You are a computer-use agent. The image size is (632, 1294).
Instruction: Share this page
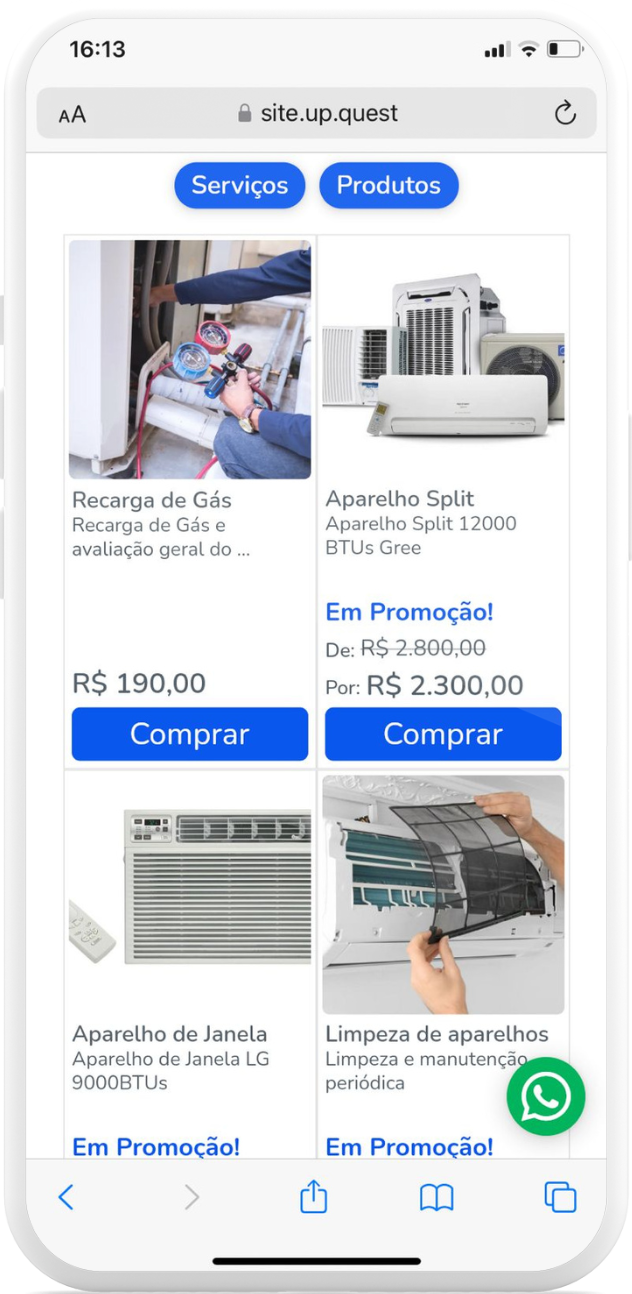pos(314,1197)
